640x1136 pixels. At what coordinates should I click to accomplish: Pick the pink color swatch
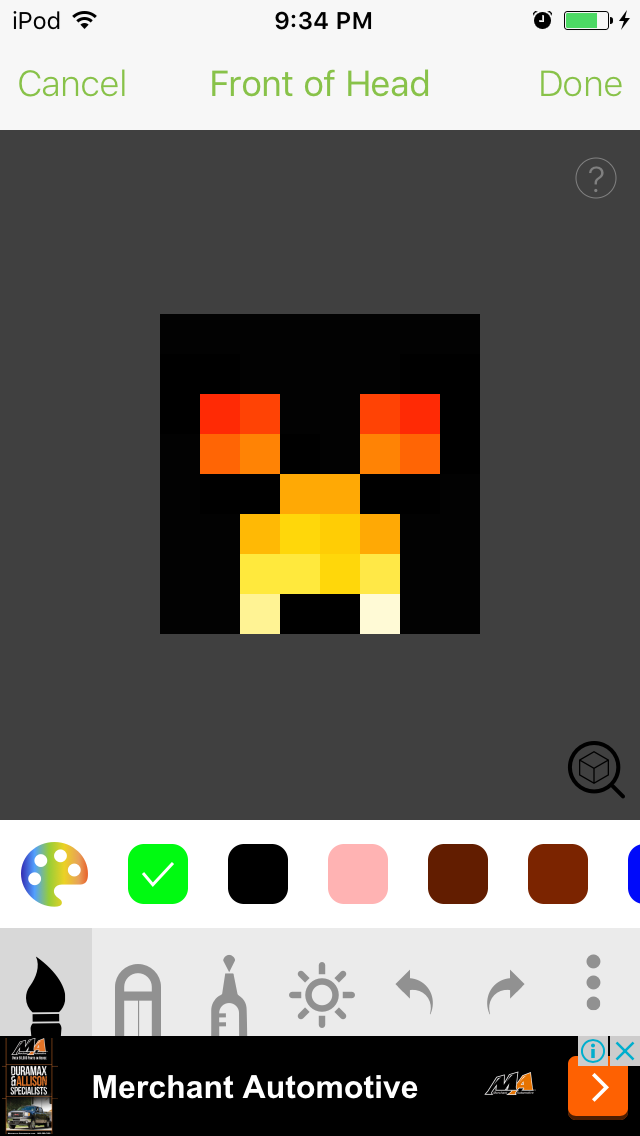coord(358,874)
